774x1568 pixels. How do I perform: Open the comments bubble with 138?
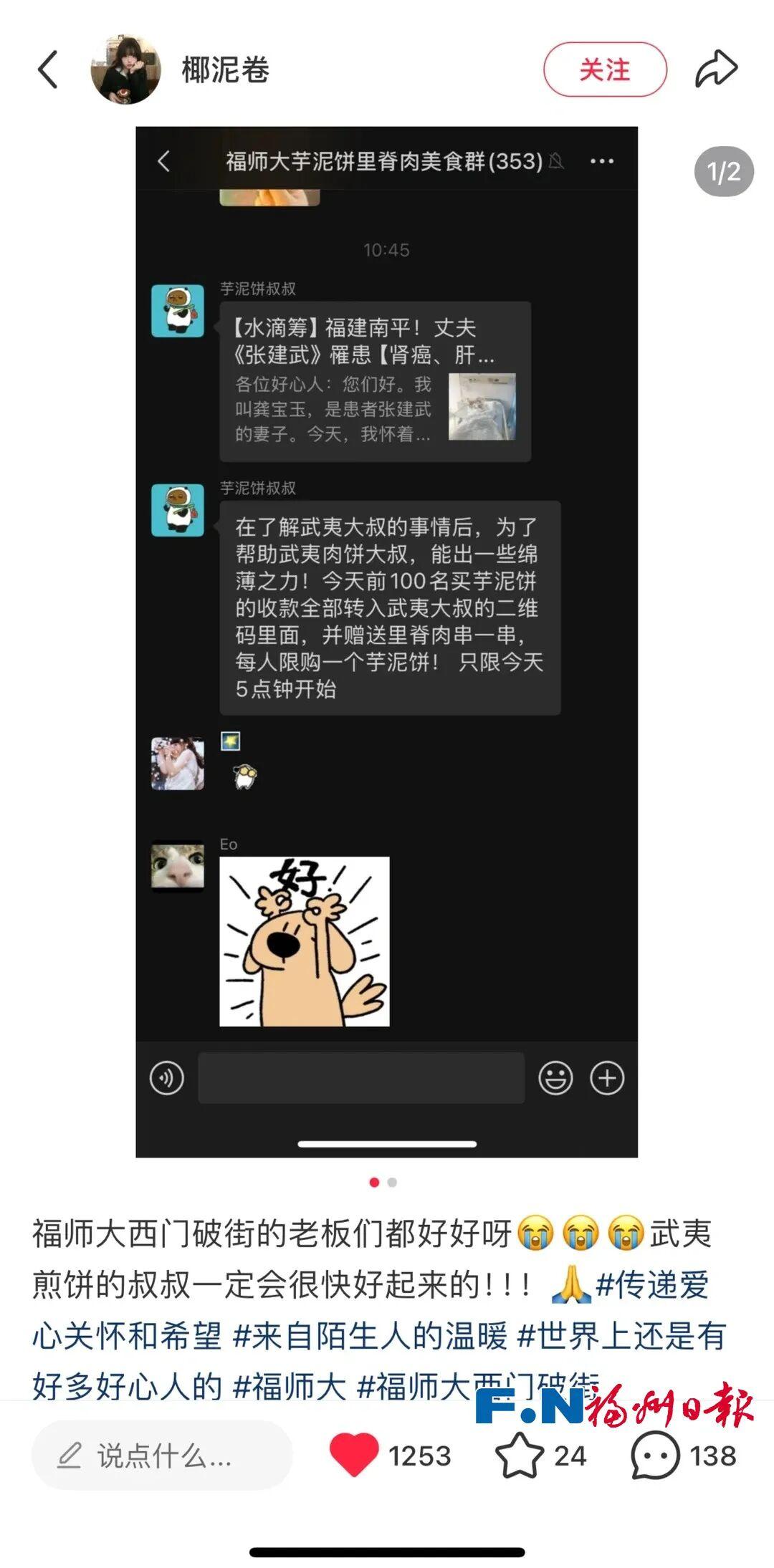[654, 1455]
